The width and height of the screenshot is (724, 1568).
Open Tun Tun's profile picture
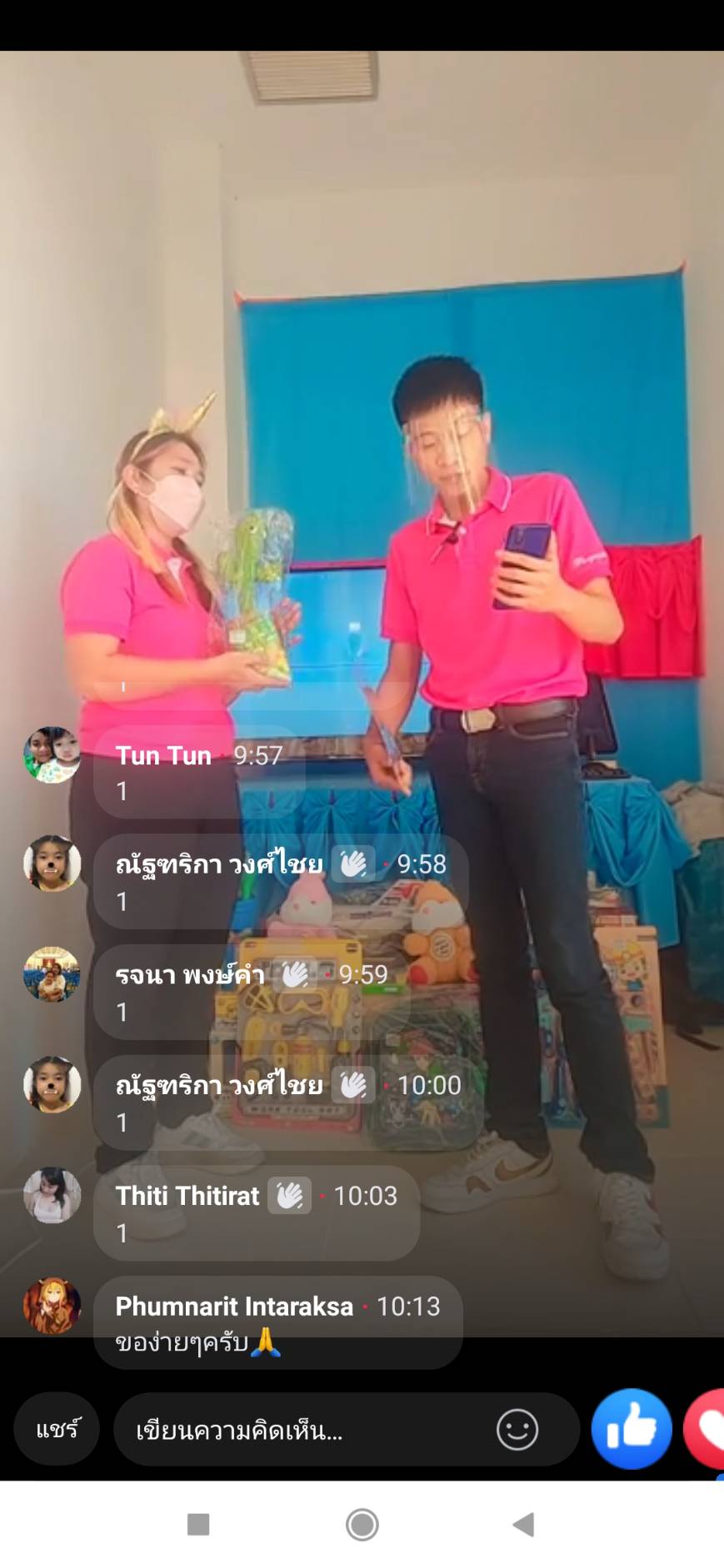click(x=52, y=754)
